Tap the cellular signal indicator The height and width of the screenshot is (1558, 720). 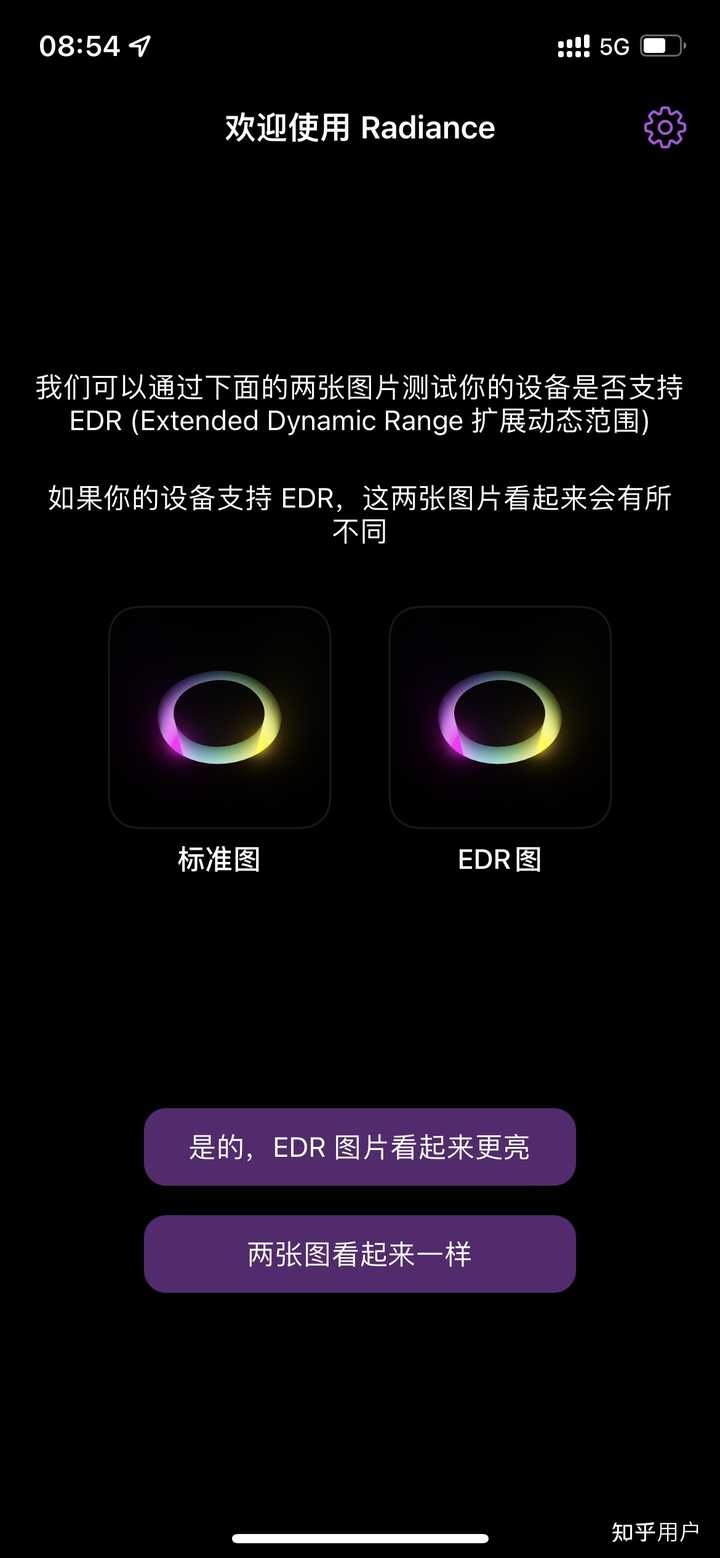575,45
